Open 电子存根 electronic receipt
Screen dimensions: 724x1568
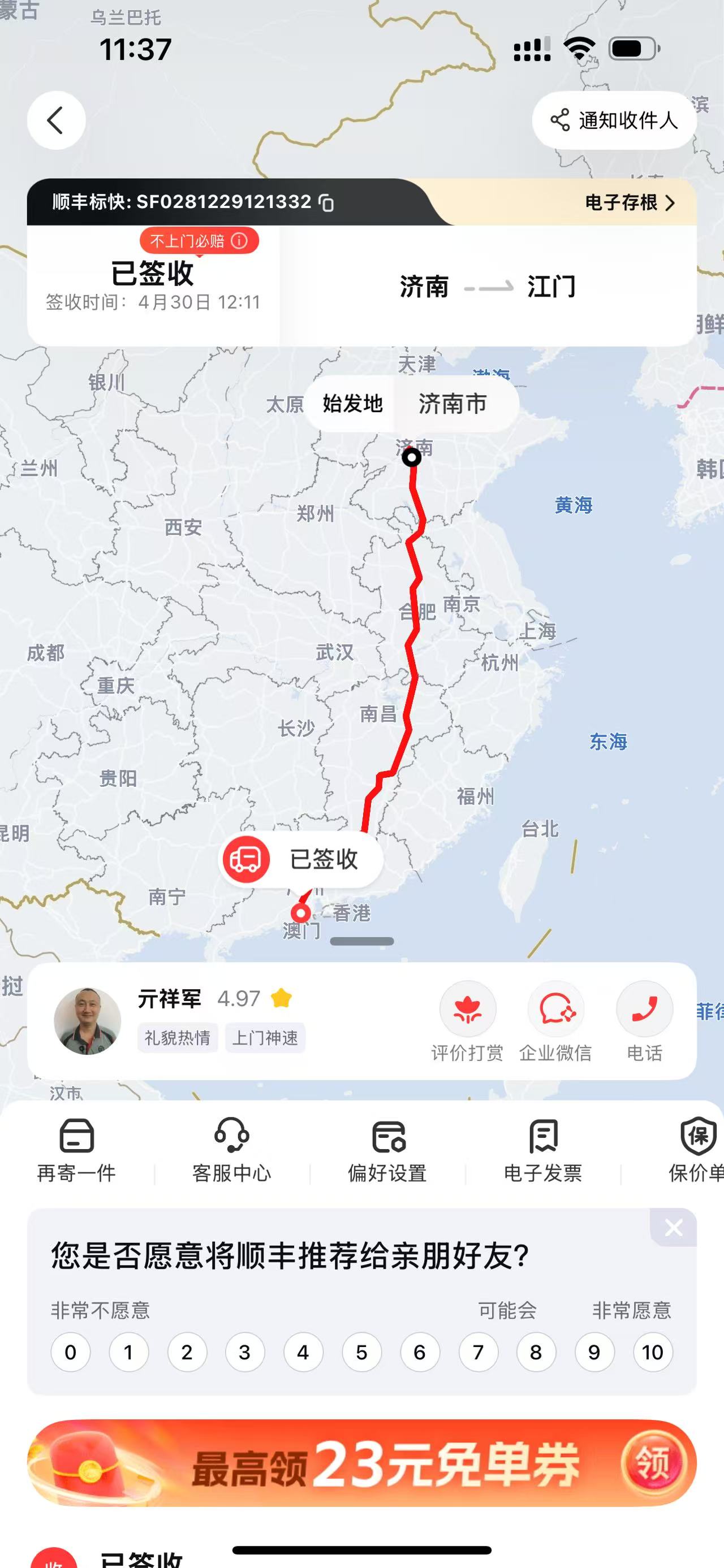630,203
